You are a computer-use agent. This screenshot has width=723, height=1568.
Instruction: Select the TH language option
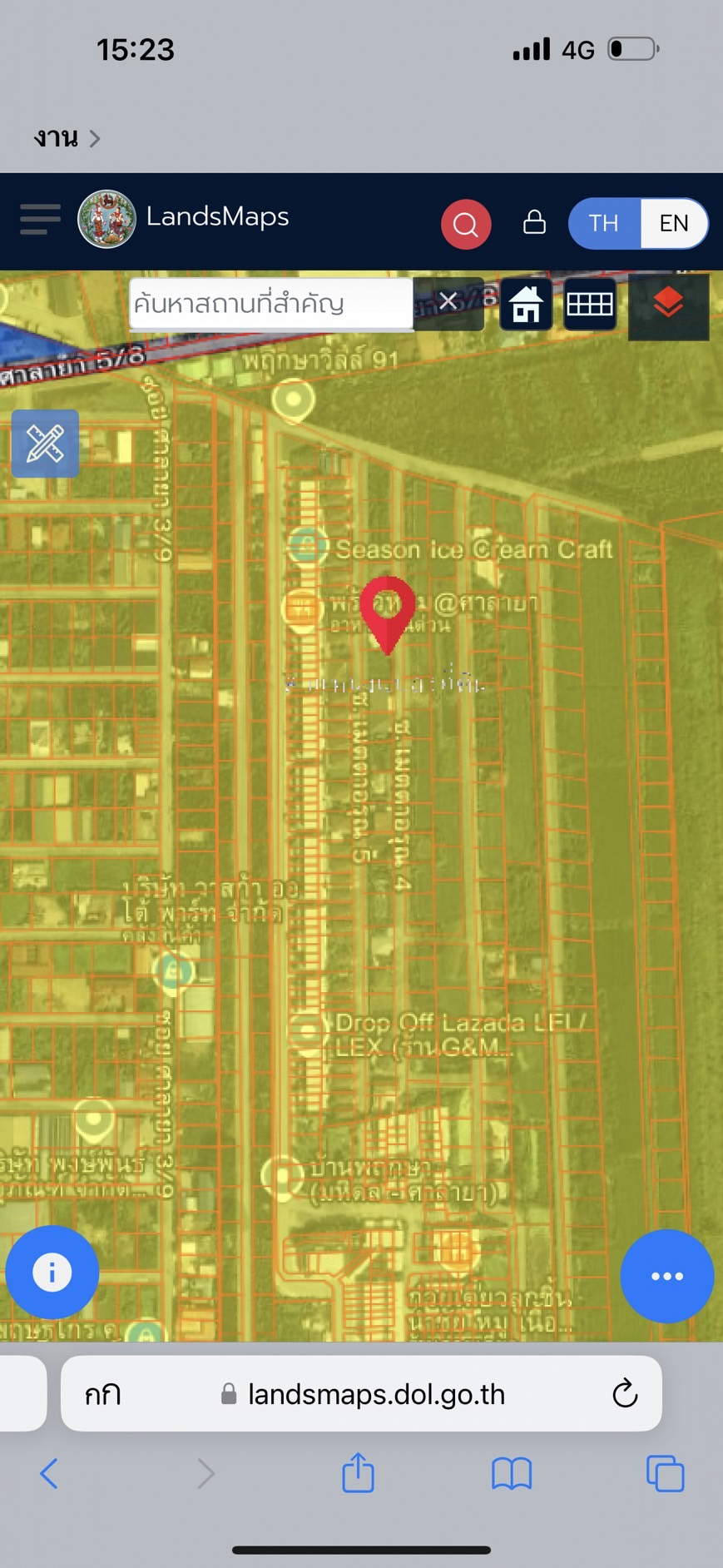604,223
